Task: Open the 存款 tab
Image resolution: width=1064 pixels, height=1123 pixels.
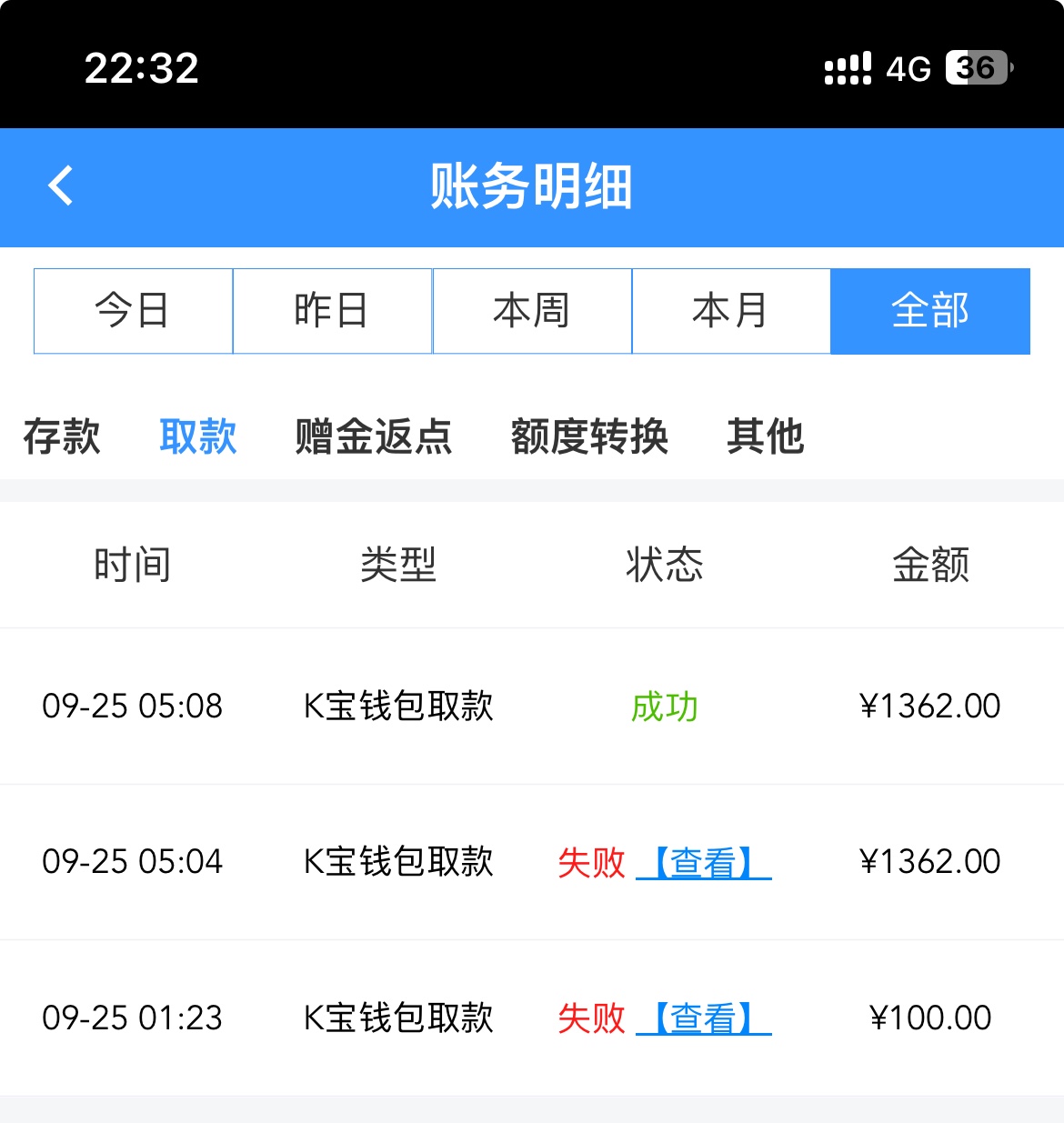Action: click(62, 436)
